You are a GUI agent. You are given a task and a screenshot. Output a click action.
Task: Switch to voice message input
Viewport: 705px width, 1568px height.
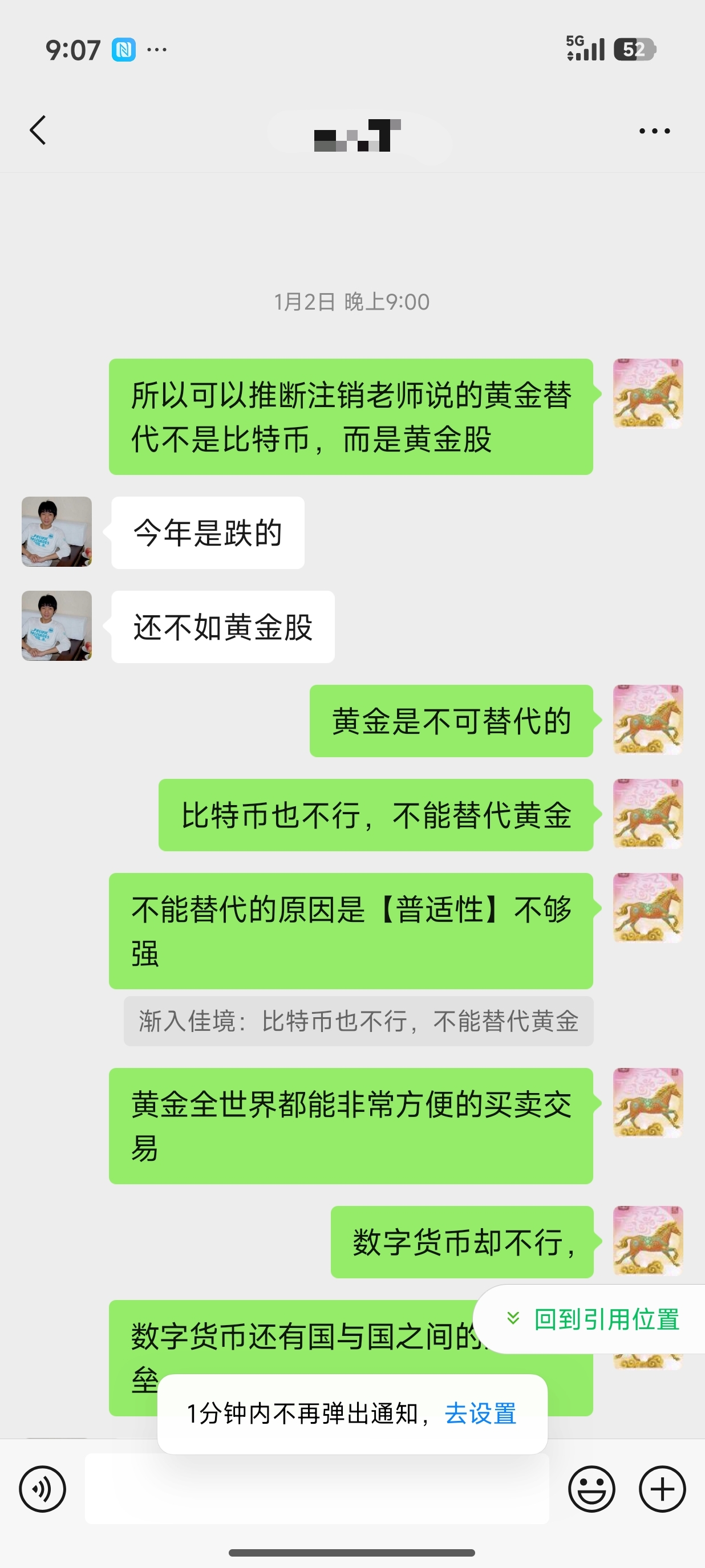[42, 1489]
